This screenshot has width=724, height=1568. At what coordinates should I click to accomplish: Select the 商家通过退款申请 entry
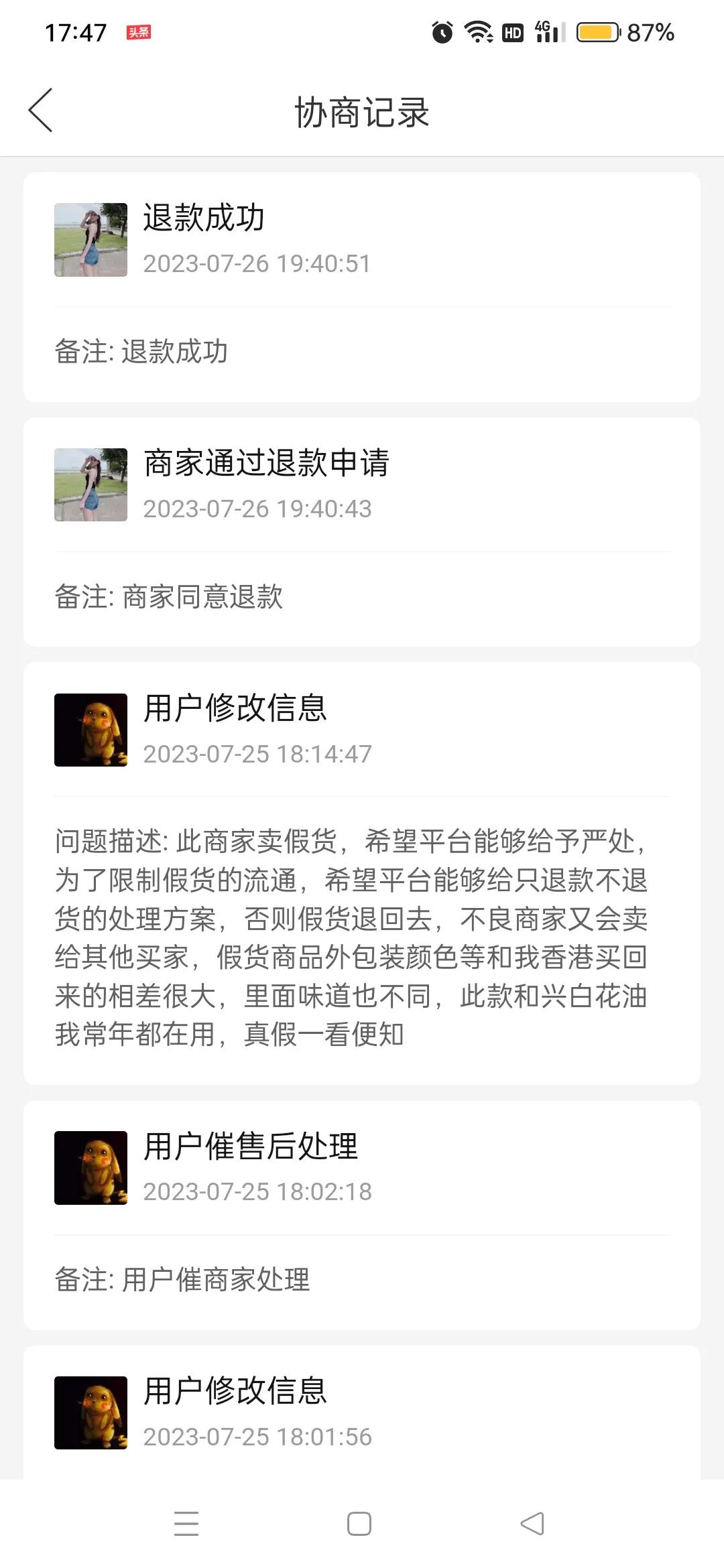362,529
